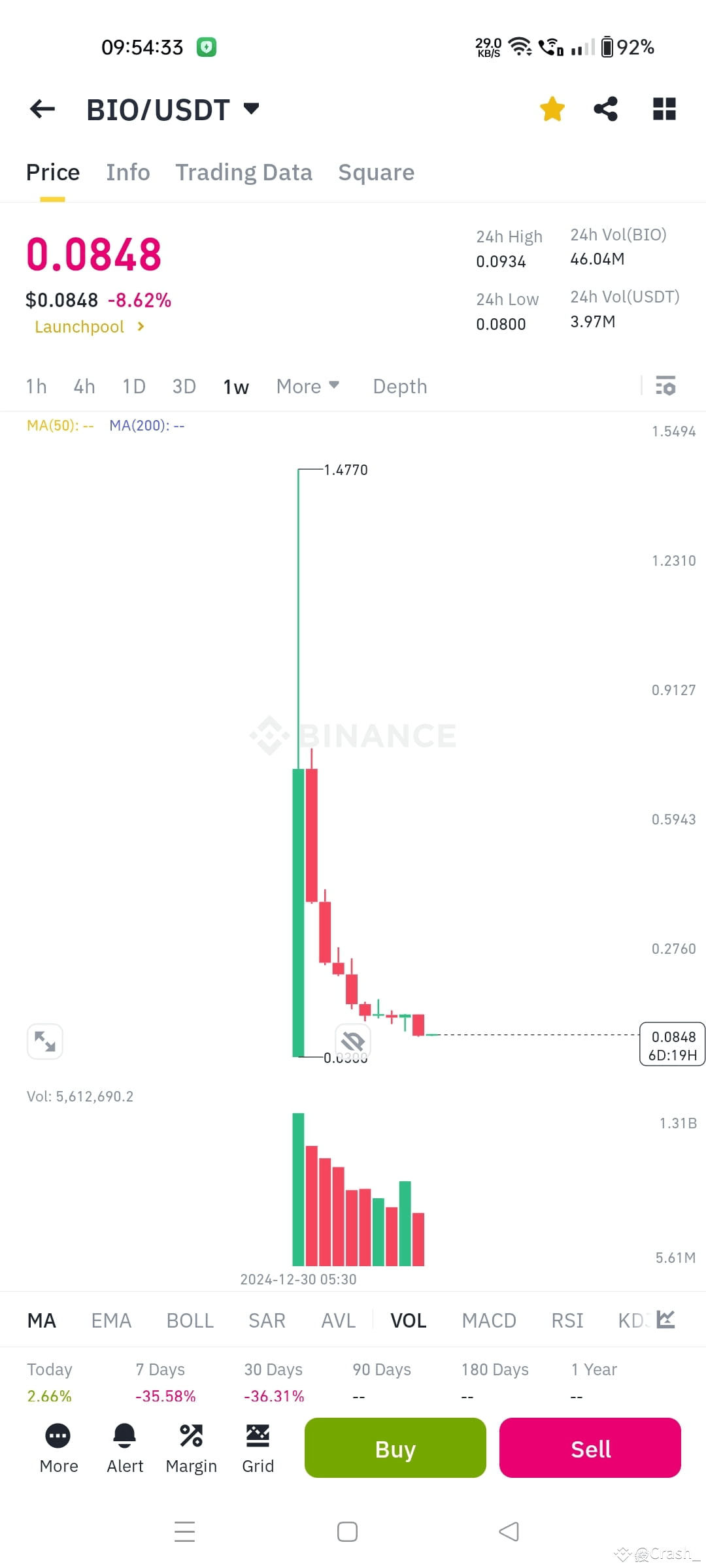Viewport: 706px width, 1568px height.
Task: Select the 1D timeframe
Action: 133,386
